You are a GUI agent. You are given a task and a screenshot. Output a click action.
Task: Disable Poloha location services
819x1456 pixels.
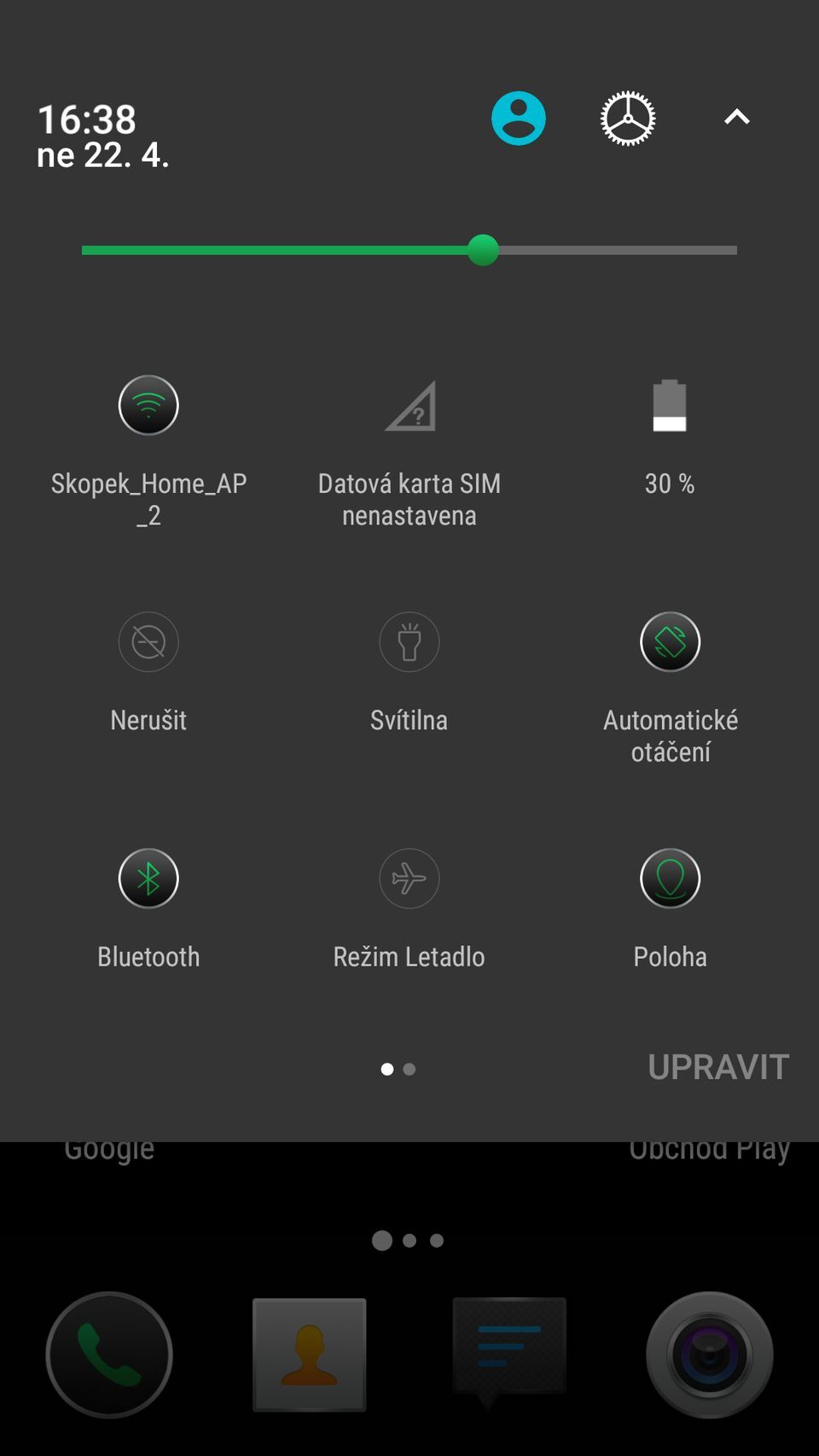tap(671, 879)
